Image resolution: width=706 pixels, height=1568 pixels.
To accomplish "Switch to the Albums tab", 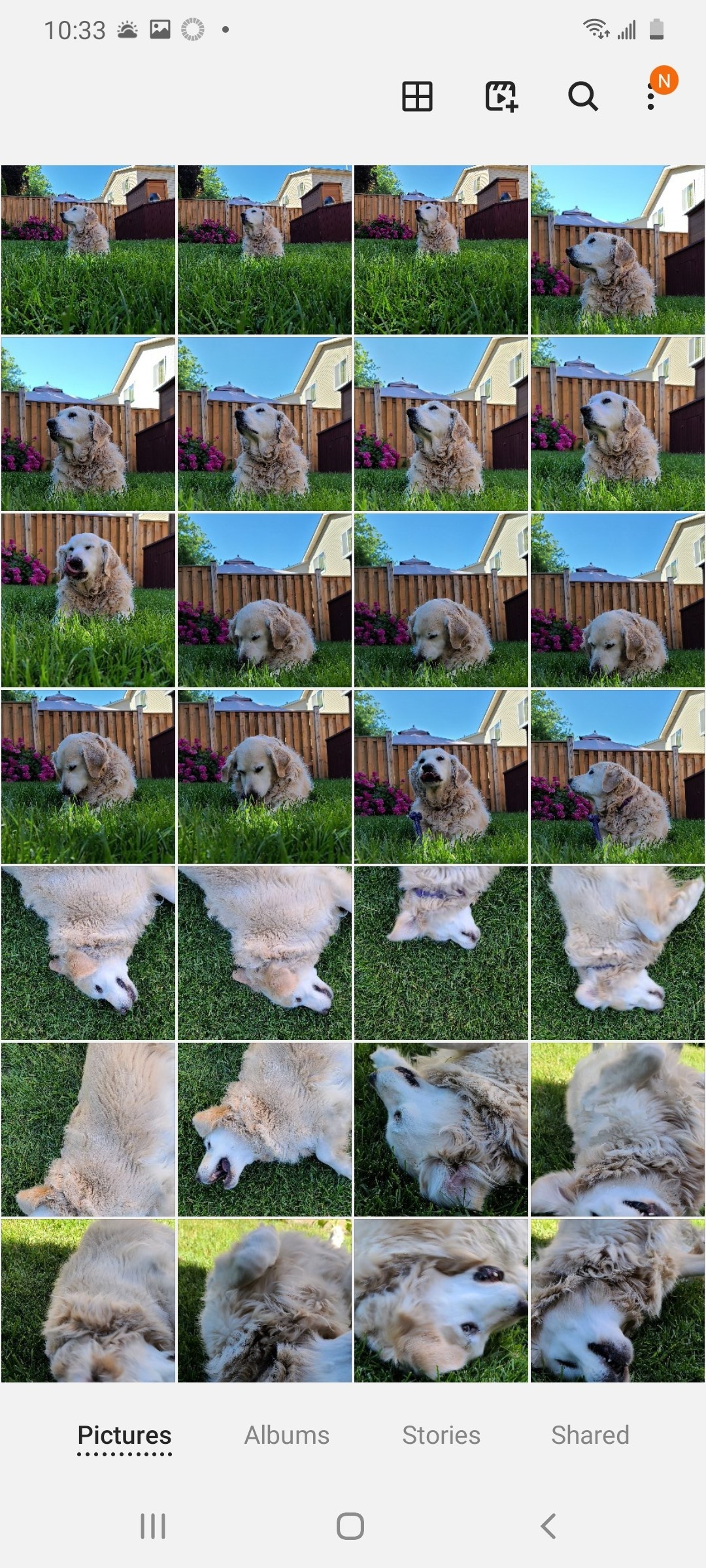I will pyautogui.click(x=286, y=1435).
